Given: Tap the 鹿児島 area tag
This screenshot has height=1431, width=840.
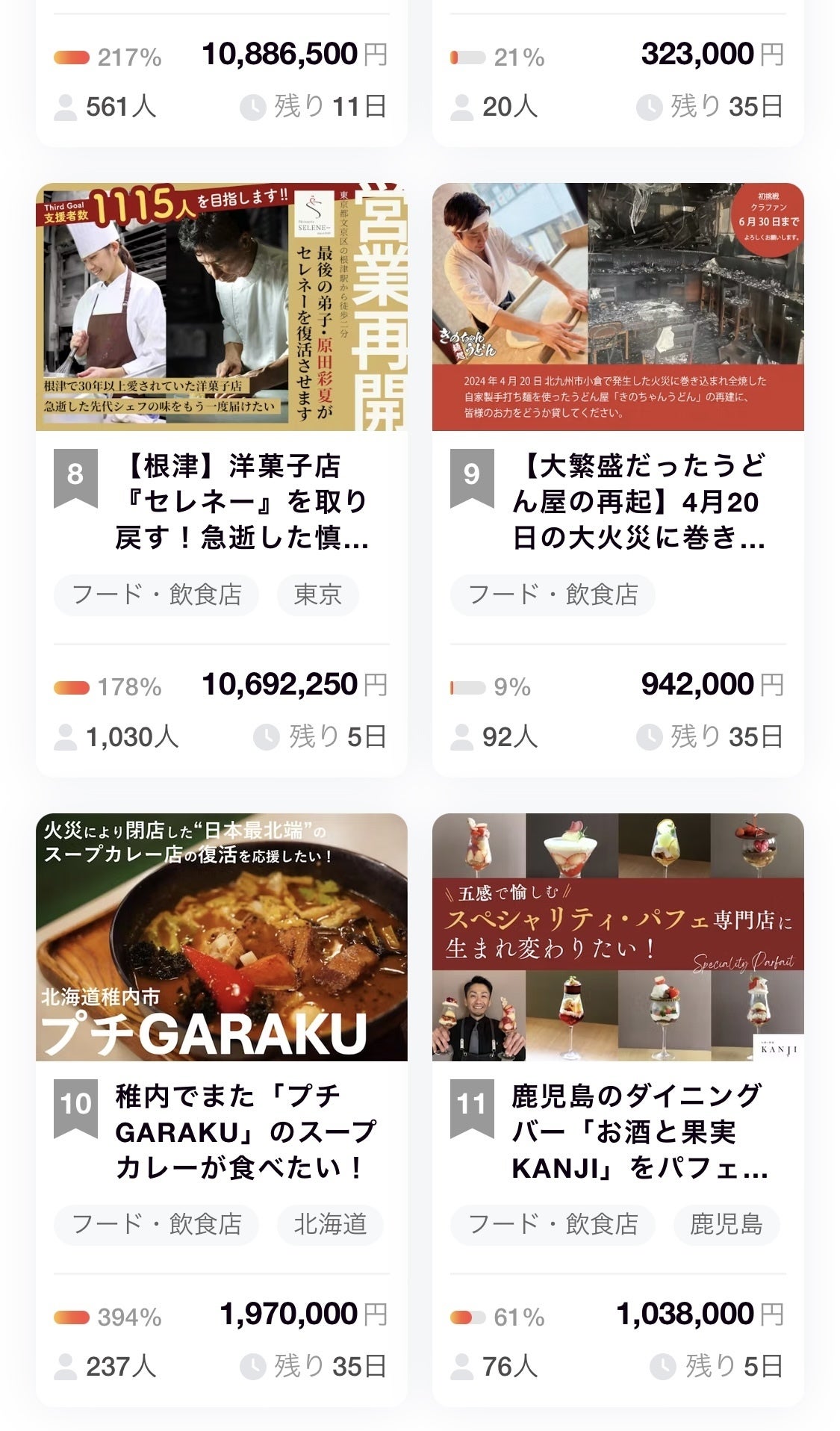Looking at the screenshot, I should tap(726, 1224).
